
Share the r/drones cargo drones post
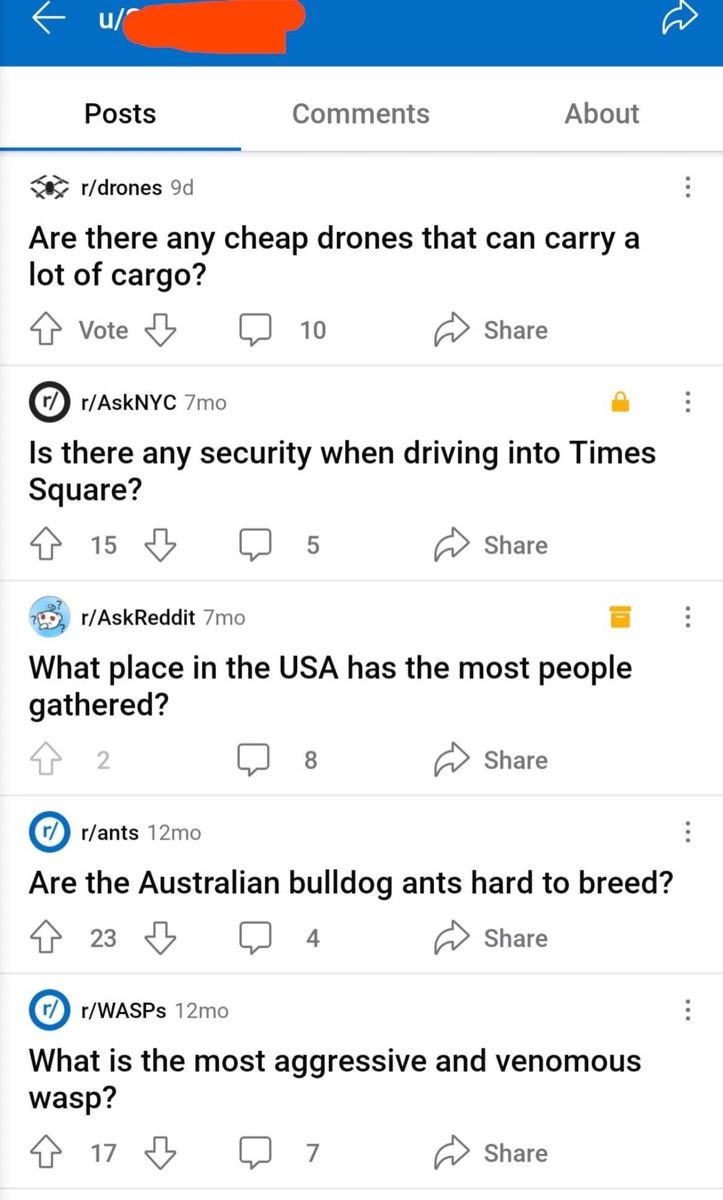[491, 330]
